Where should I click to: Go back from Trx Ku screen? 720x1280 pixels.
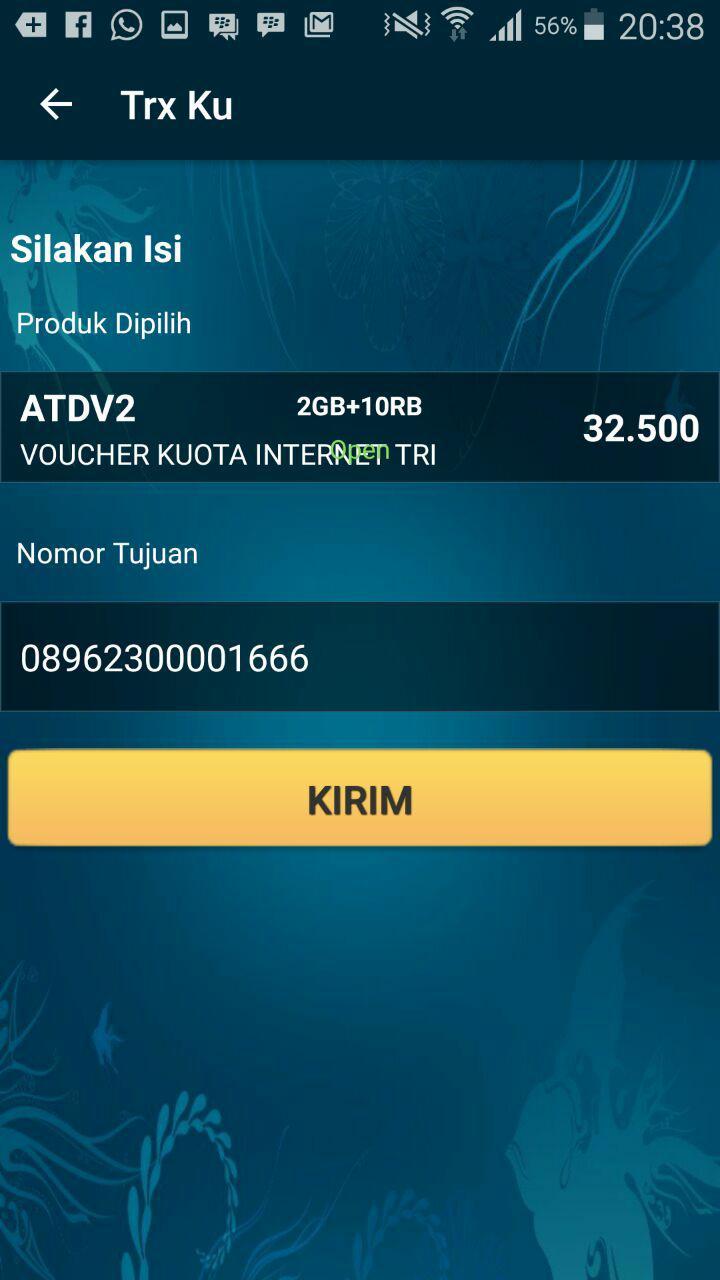click(56, 105)
